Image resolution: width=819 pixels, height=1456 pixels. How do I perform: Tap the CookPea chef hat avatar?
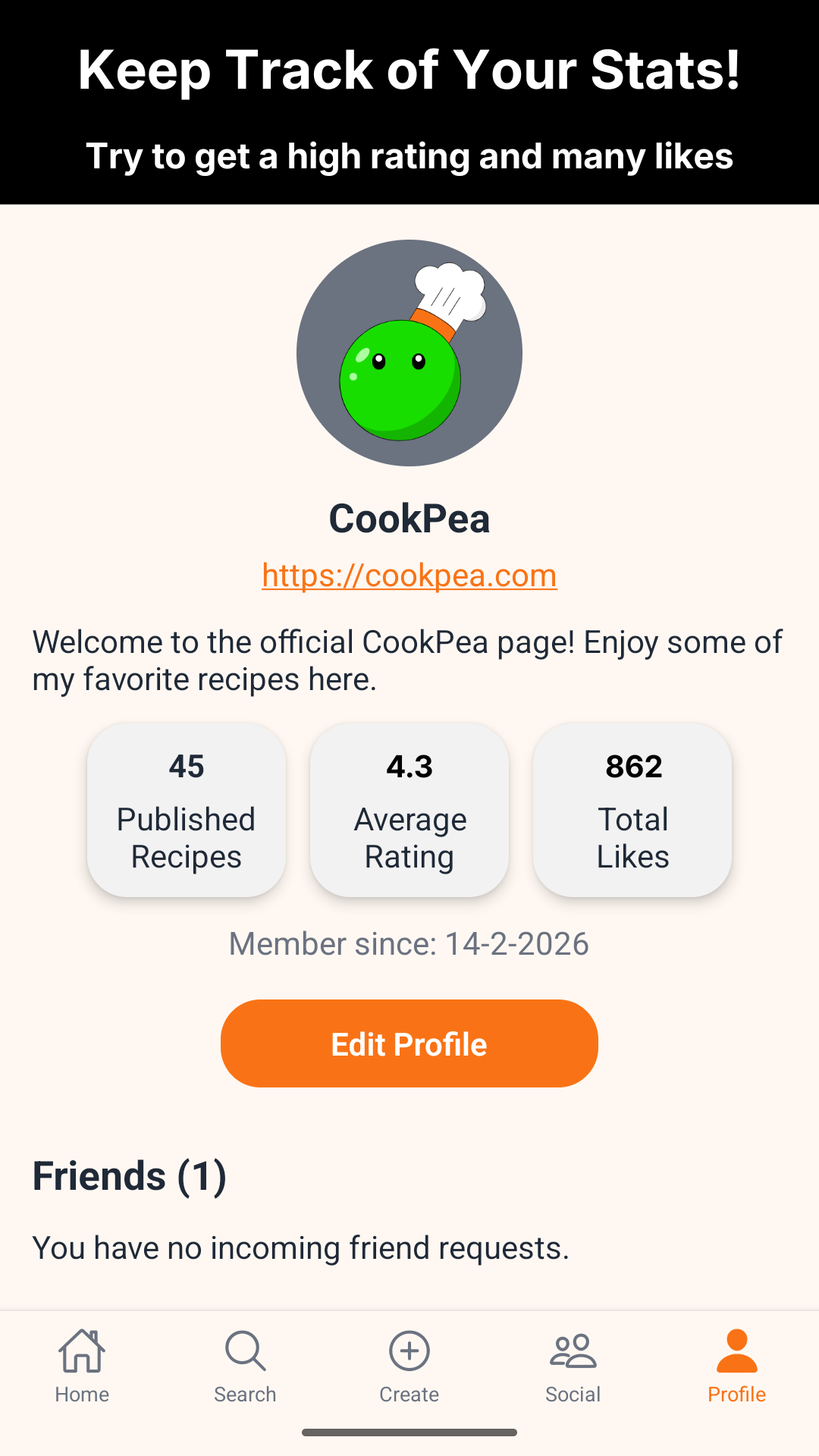(x=409, y=353)
